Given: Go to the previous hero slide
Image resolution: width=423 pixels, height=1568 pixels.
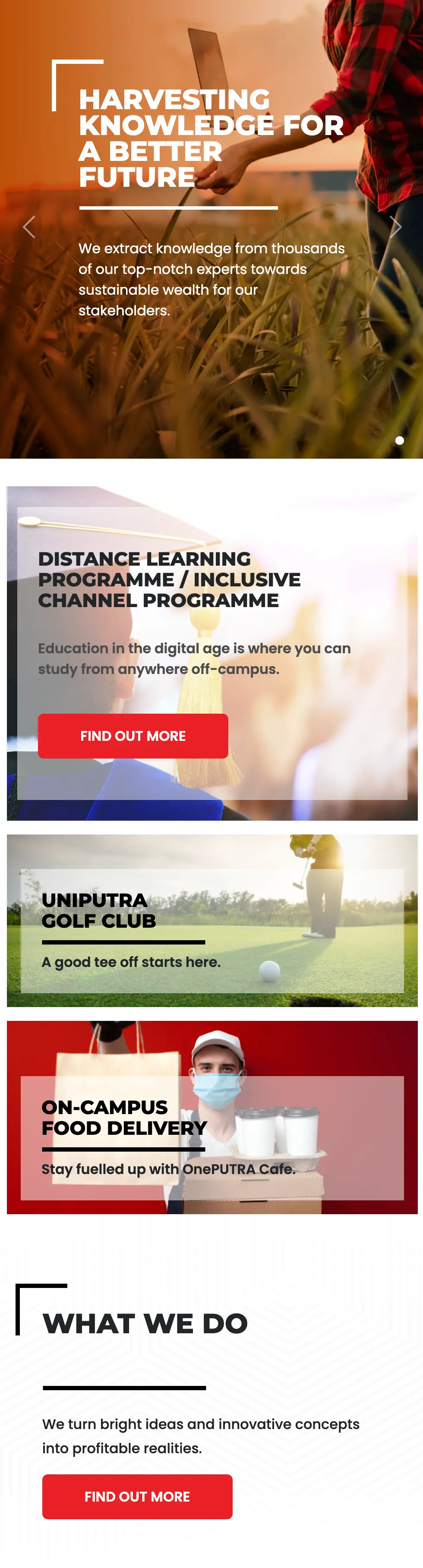Looking at the screenshot, I should (28, 227).
